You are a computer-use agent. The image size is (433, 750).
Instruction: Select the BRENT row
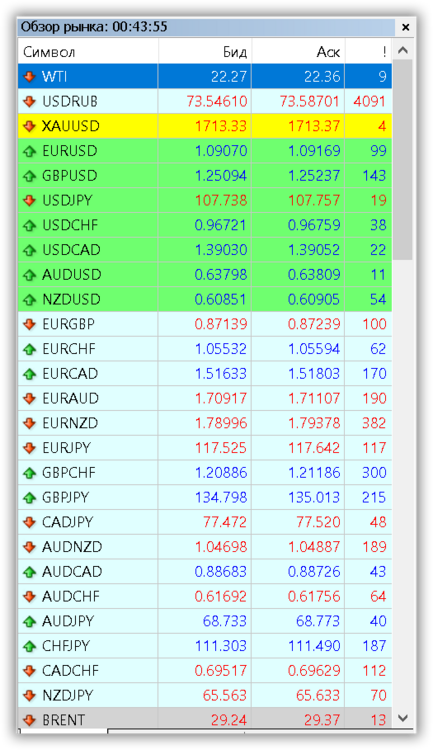coord(205,719)
